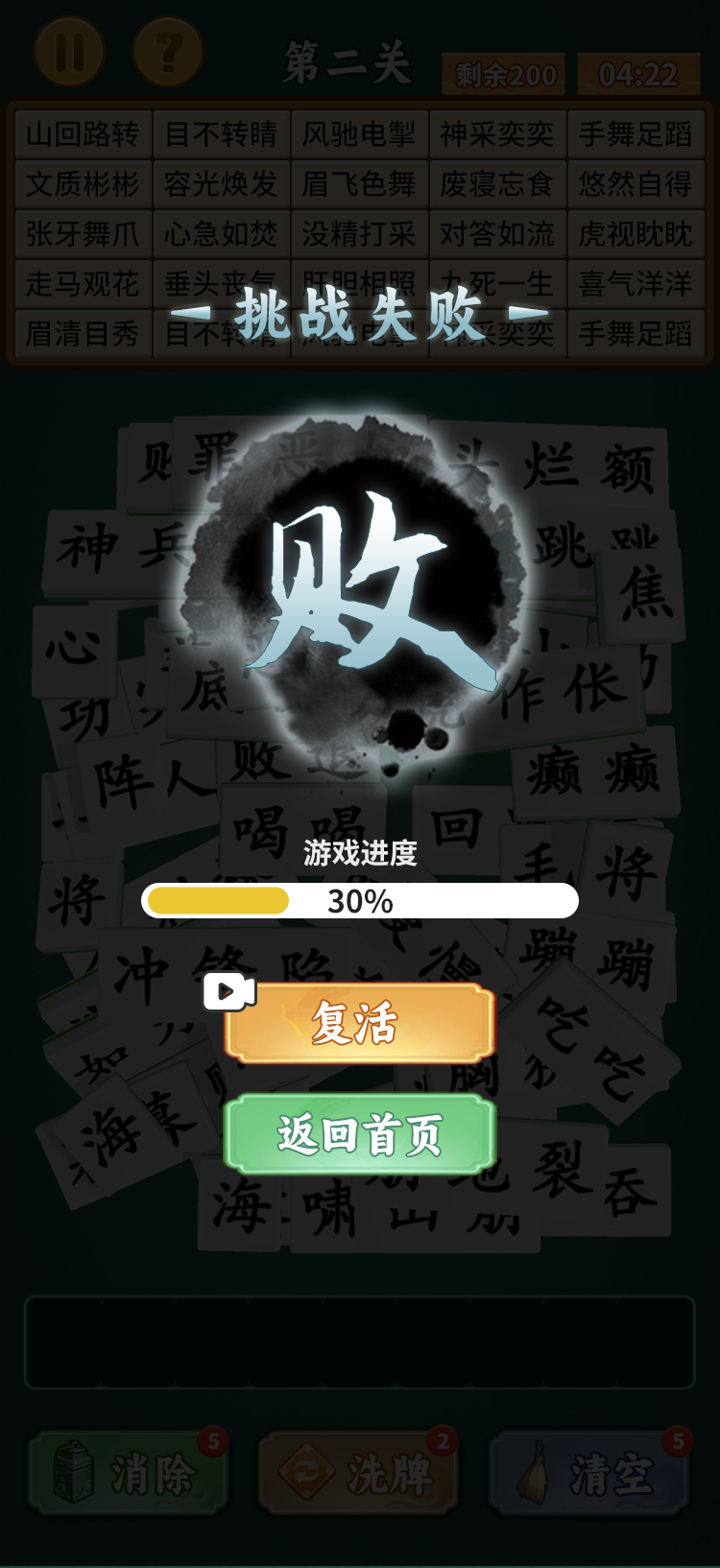Tap 返回首页 to return home
The height and width of the screenshot is (1568, 720).
(x=359, y=1134)
